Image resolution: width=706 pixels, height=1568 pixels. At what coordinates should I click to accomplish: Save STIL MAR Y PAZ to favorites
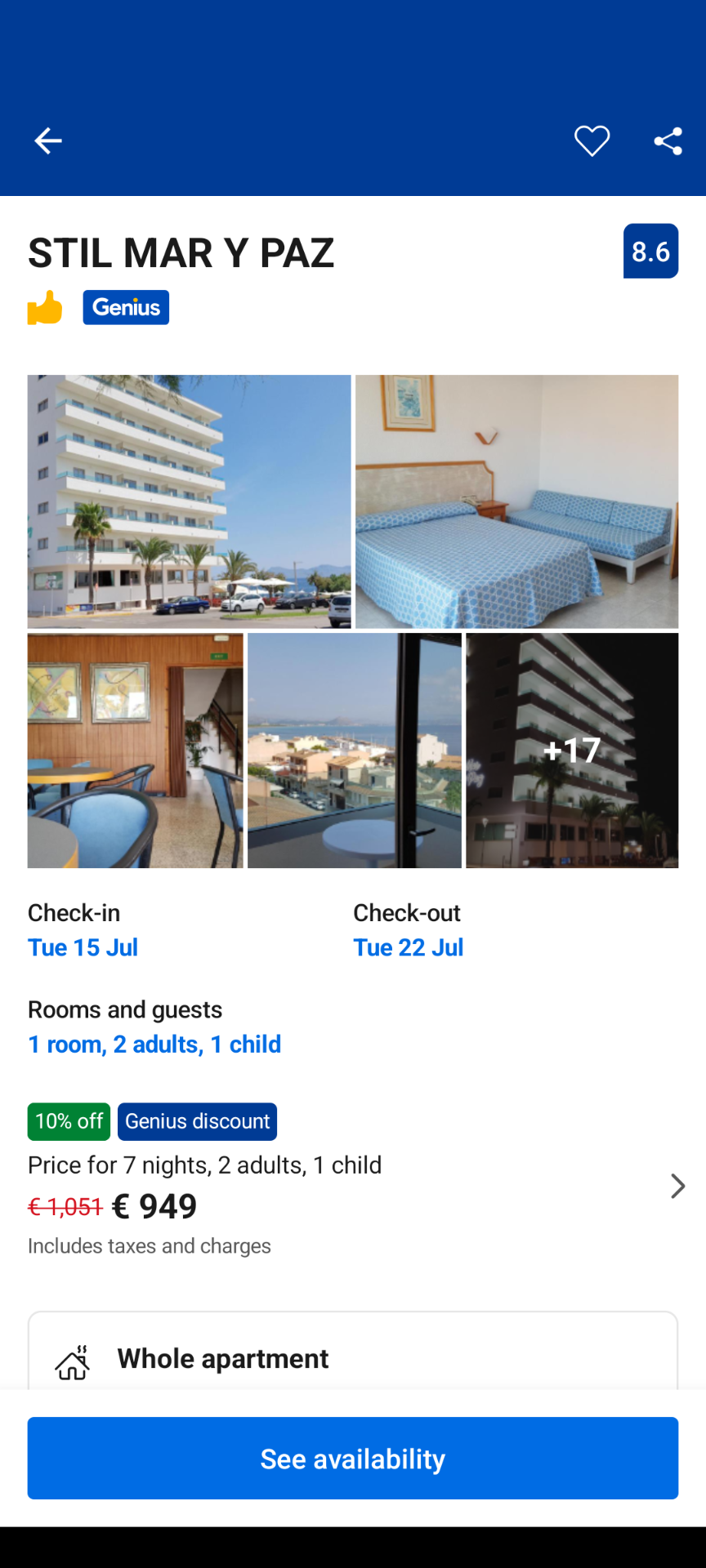pos(592,141)
